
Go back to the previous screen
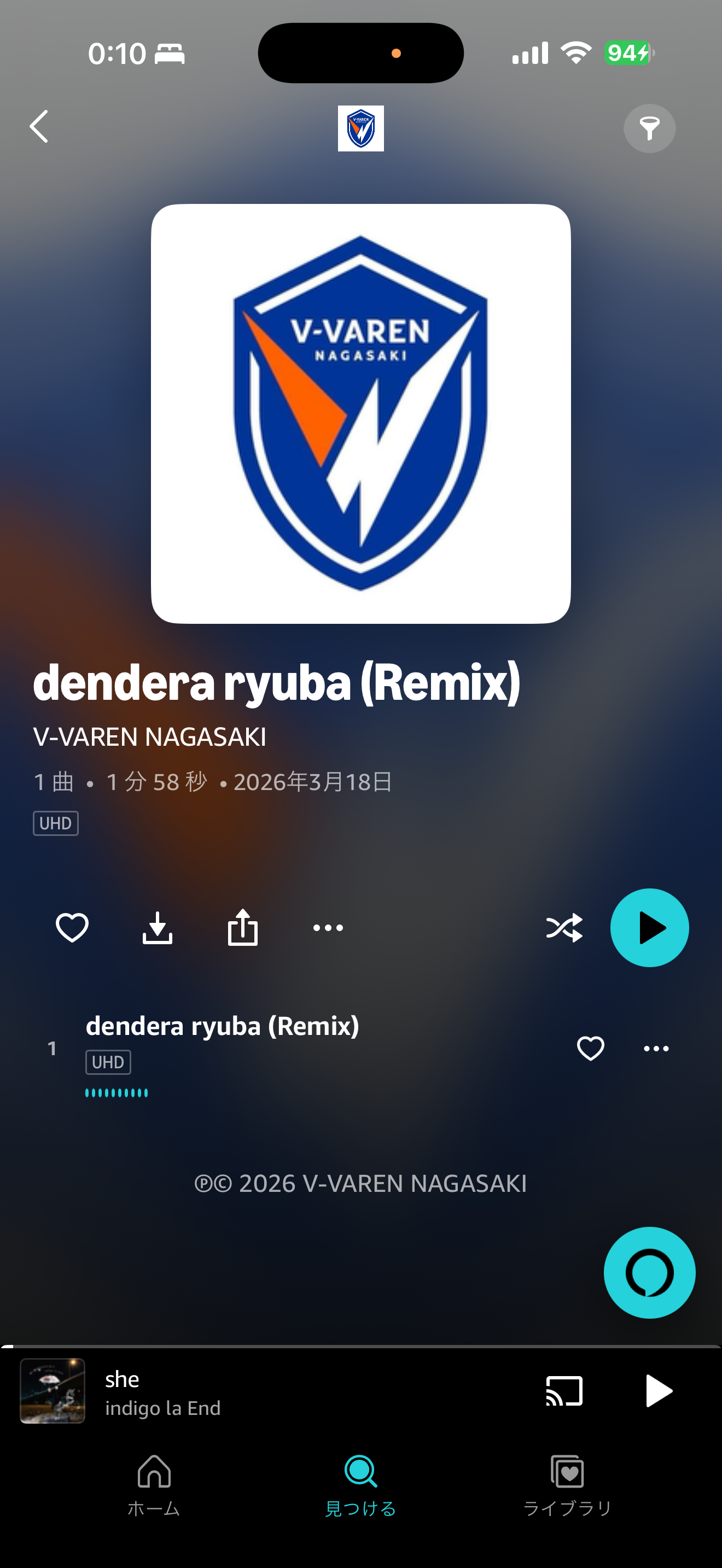pos(39,127)
